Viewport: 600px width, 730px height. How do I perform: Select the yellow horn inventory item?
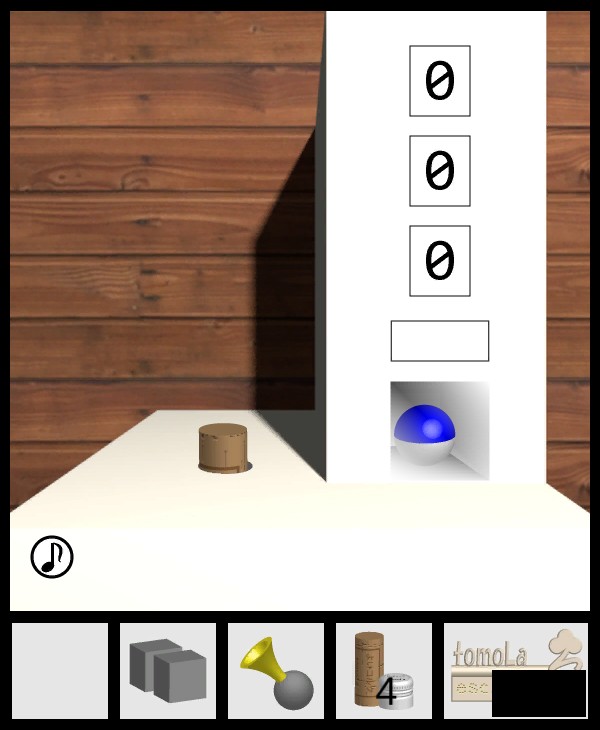(276, 670)
